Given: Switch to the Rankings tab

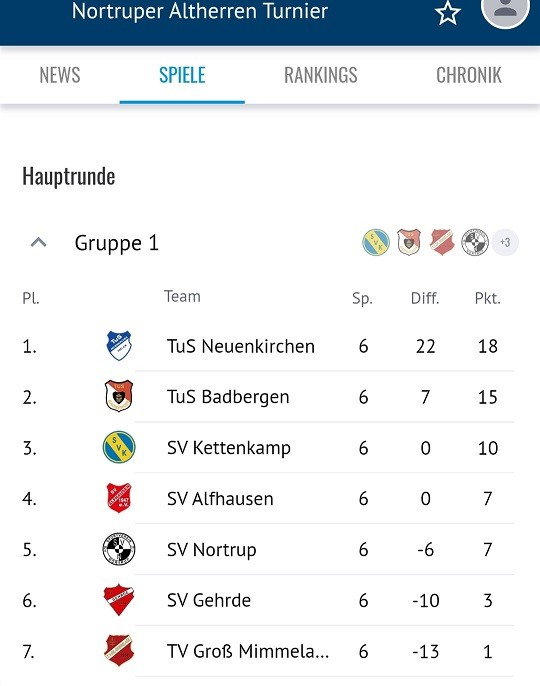Looking at the screenshot, I should pos(321,75).
